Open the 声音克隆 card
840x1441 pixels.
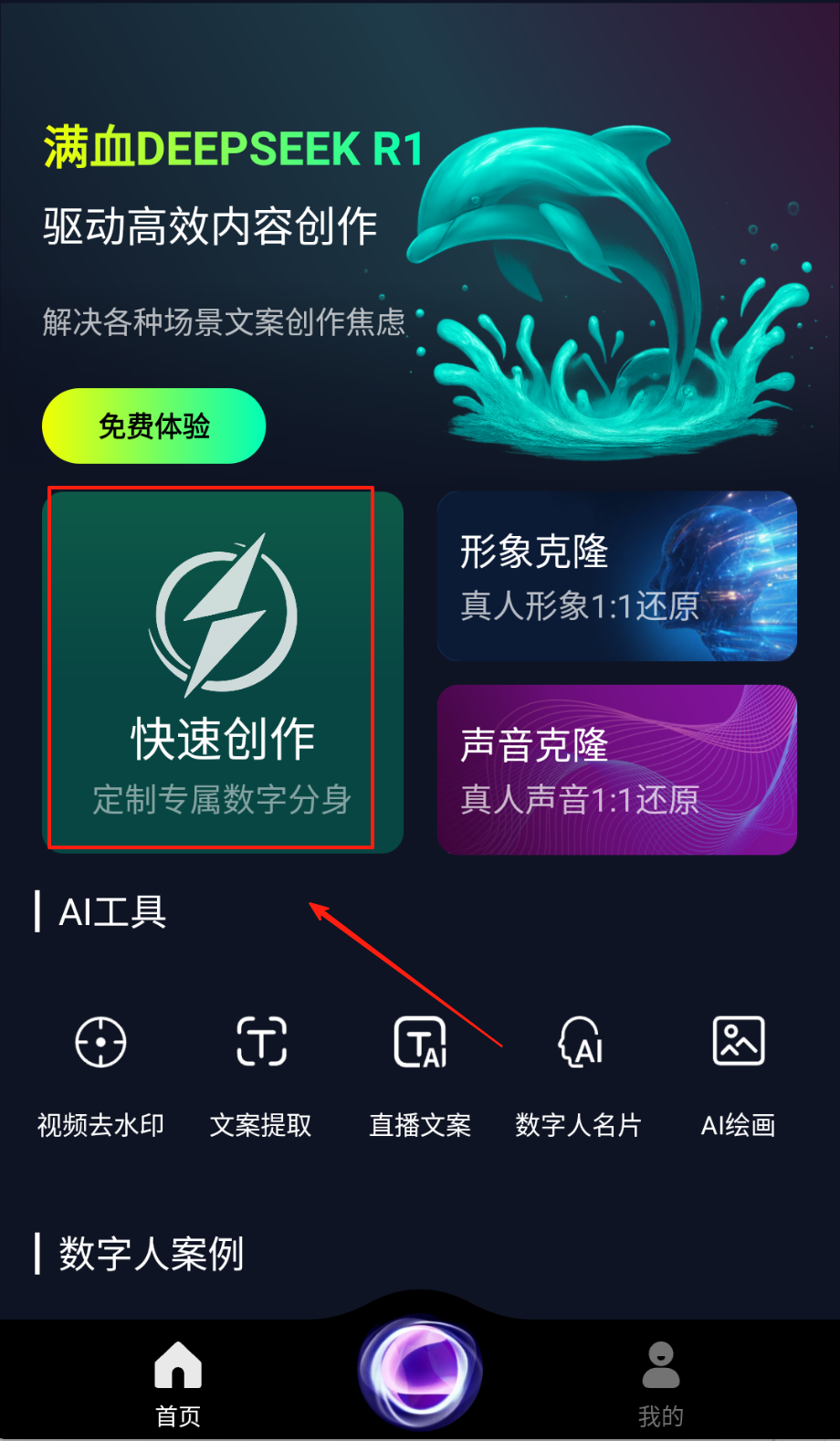point(617,770)
